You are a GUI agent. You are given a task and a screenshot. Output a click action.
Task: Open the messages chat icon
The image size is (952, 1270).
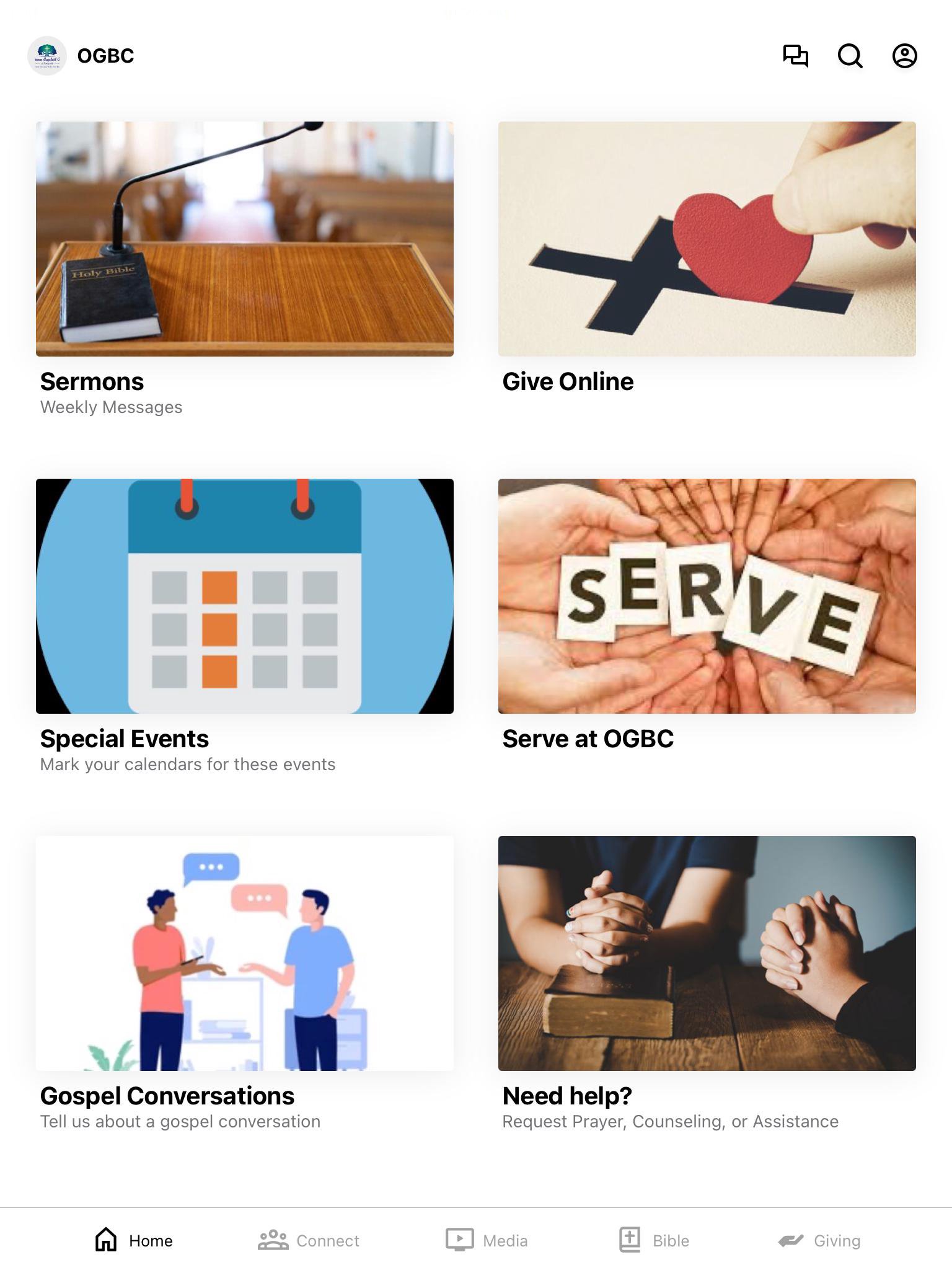795,56
